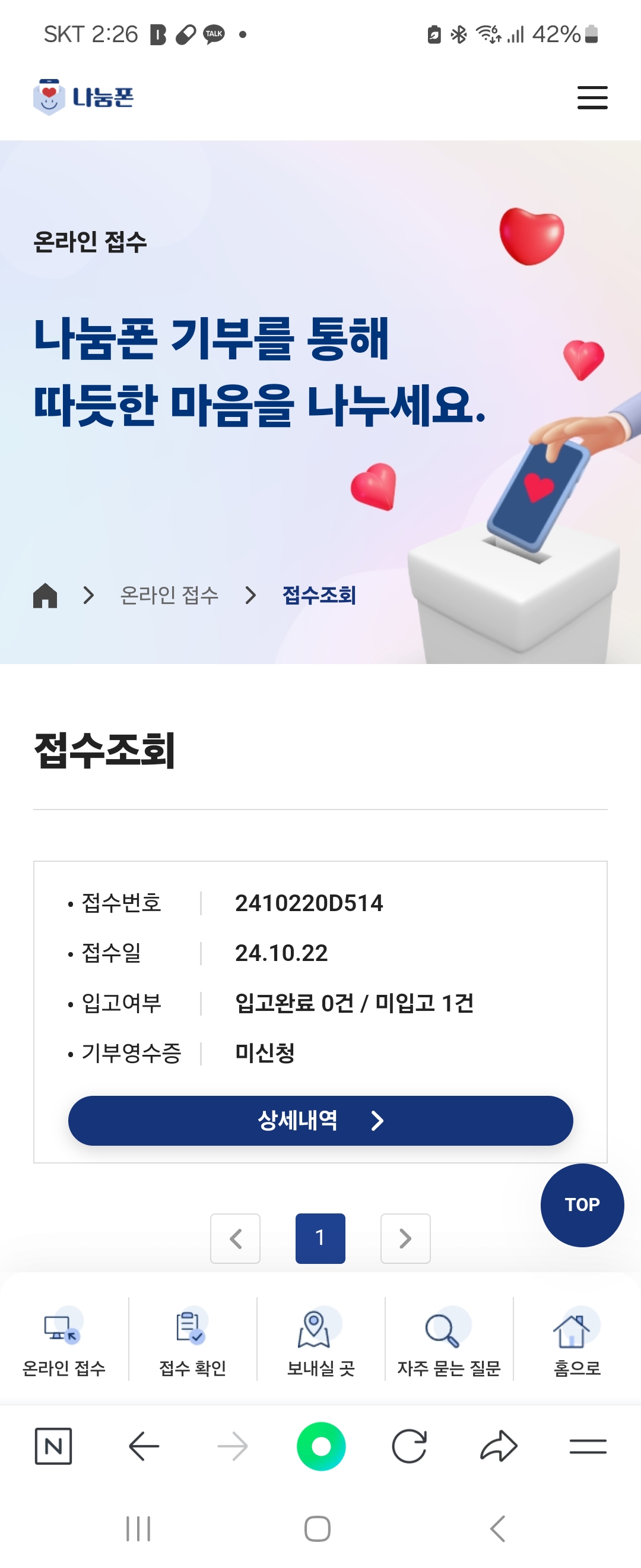Open 상세내역 for receipt 2410220D514

tap(320, 1121)
